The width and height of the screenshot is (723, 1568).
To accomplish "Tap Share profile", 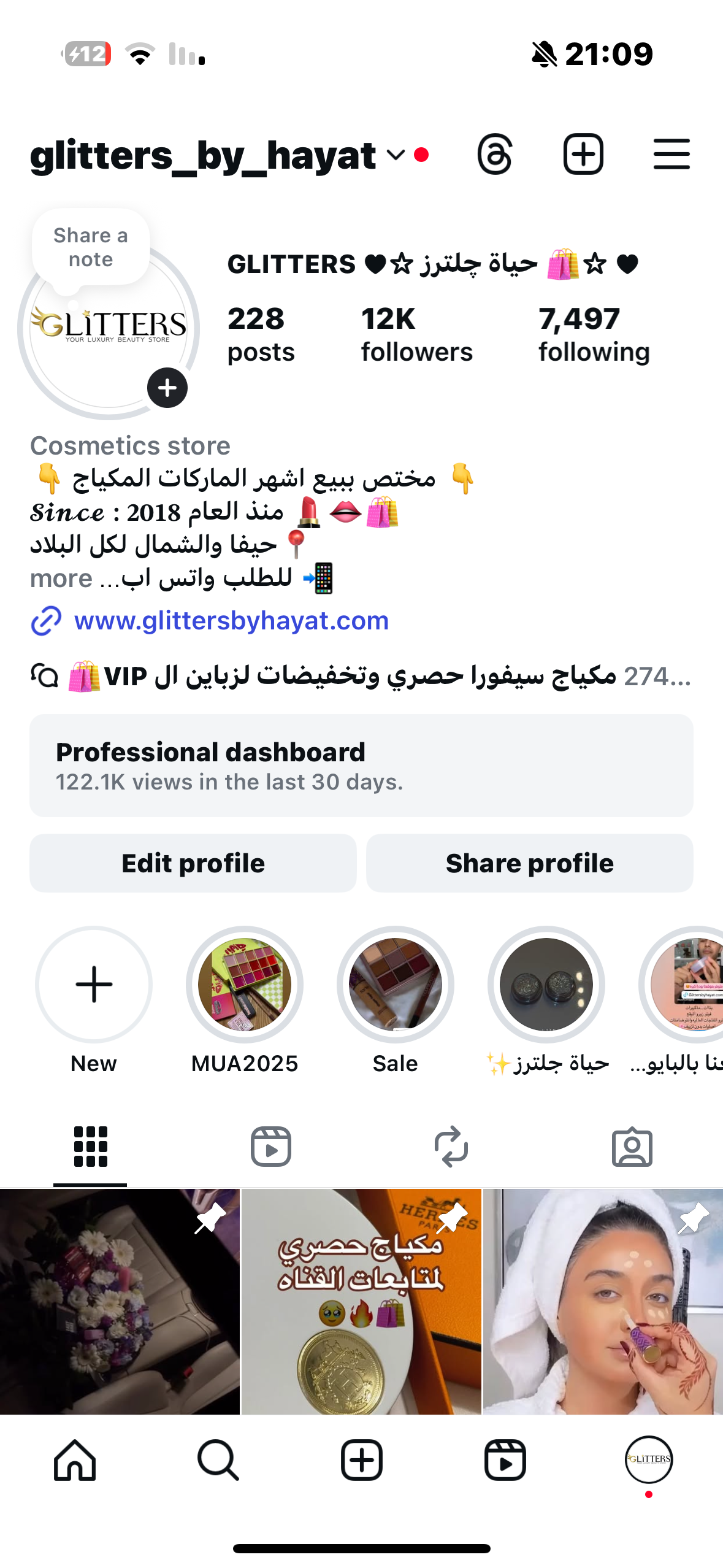I will pos(530,863).
